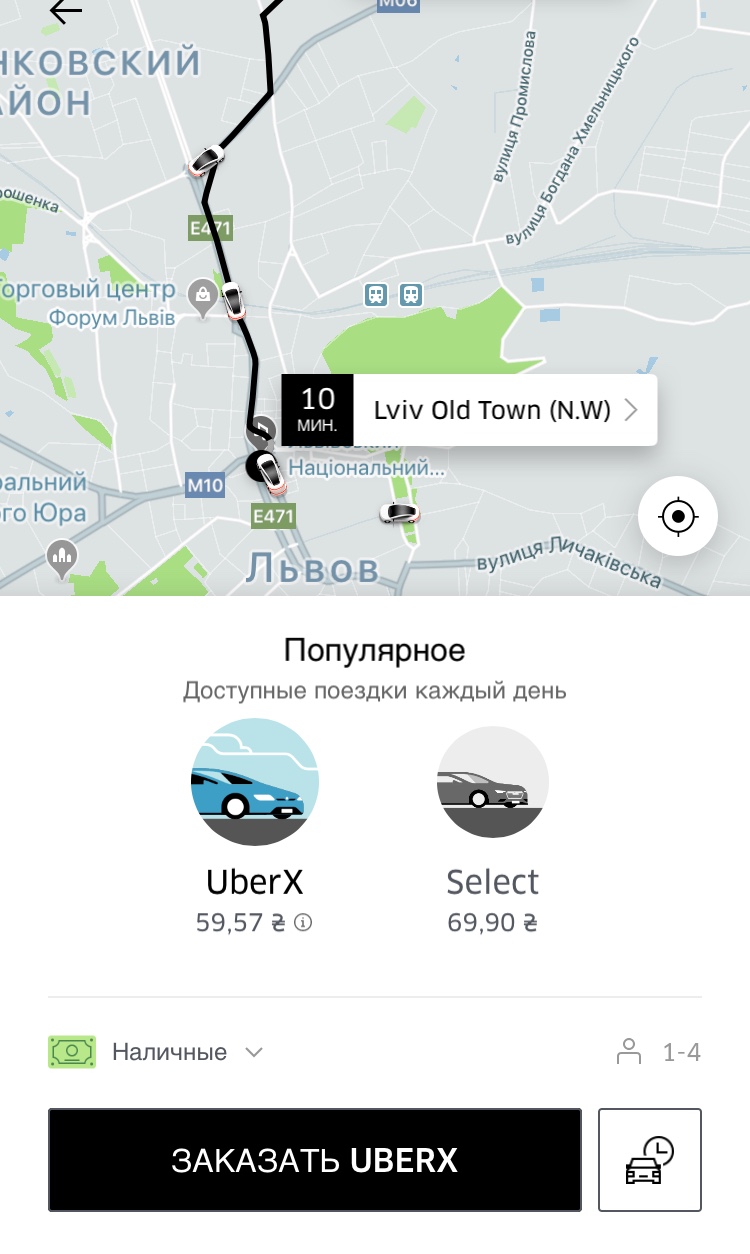
Task: Tap the ЗАКАЗАТЬ UBERX button
Action: (x=314, y=1160)
